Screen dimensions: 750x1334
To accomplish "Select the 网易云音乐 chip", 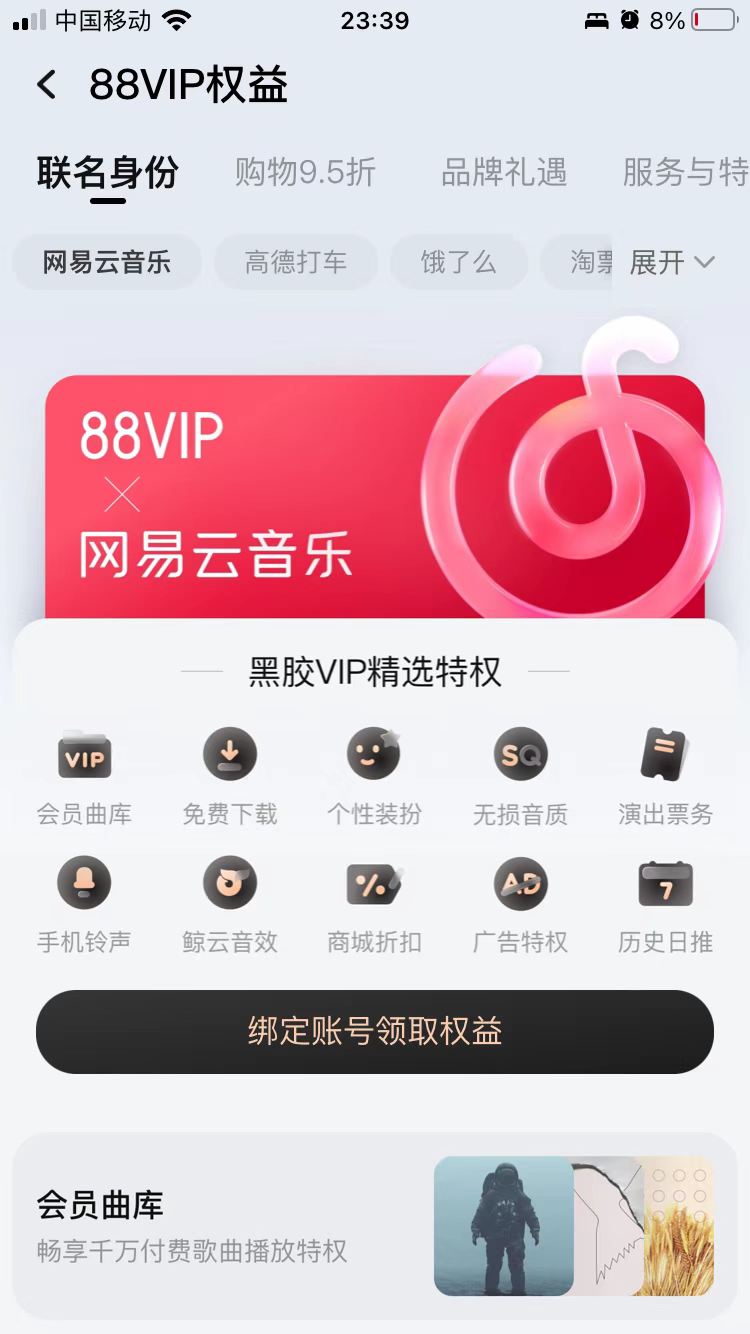I will 107,263.
